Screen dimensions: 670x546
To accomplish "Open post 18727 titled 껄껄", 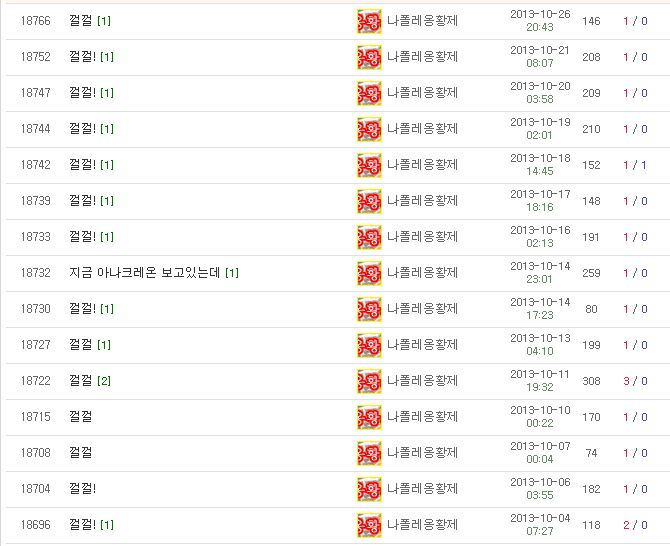I will (x=80, y=344).
